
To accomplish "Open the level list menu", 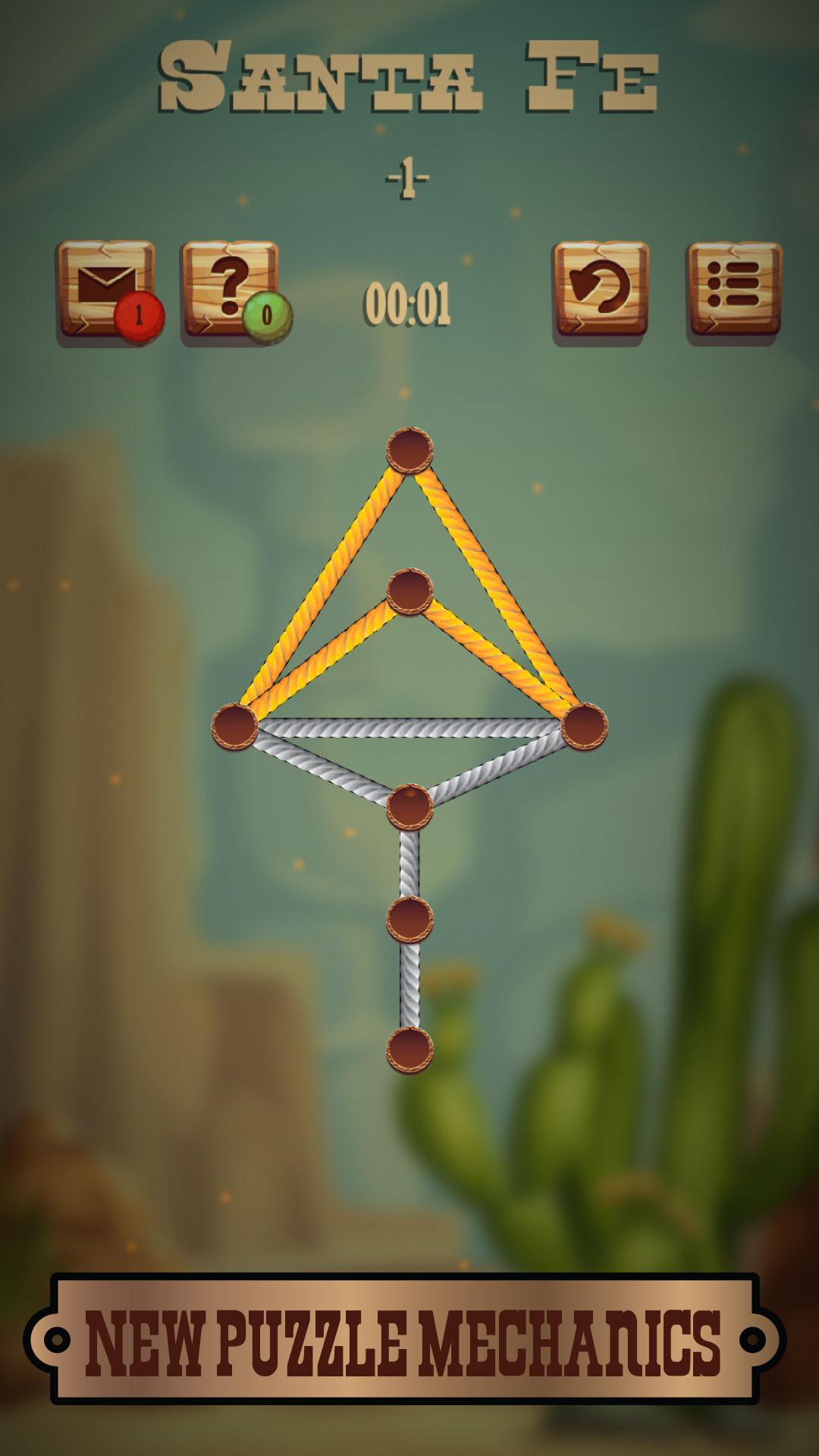I will click(733, 289).
